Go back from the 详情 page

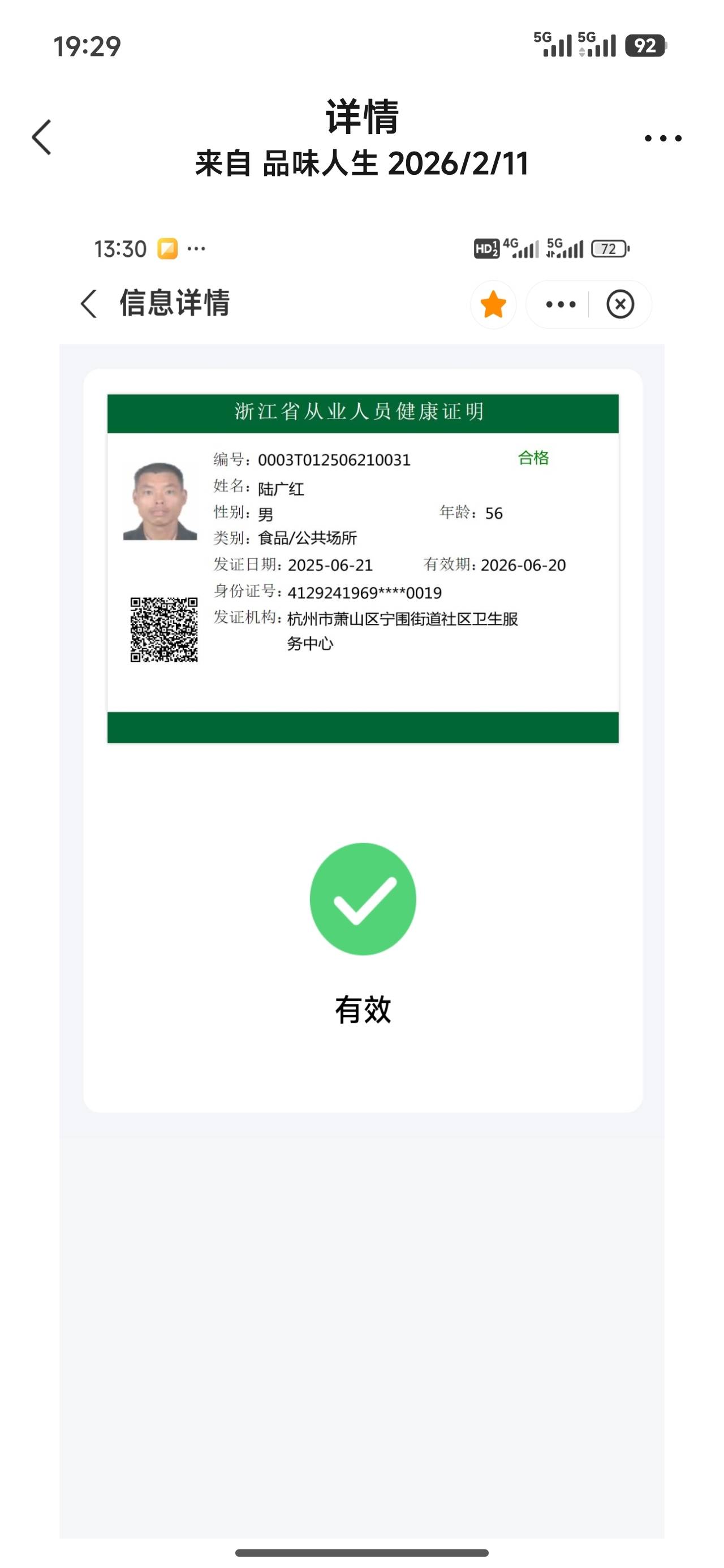coord(41,137)
